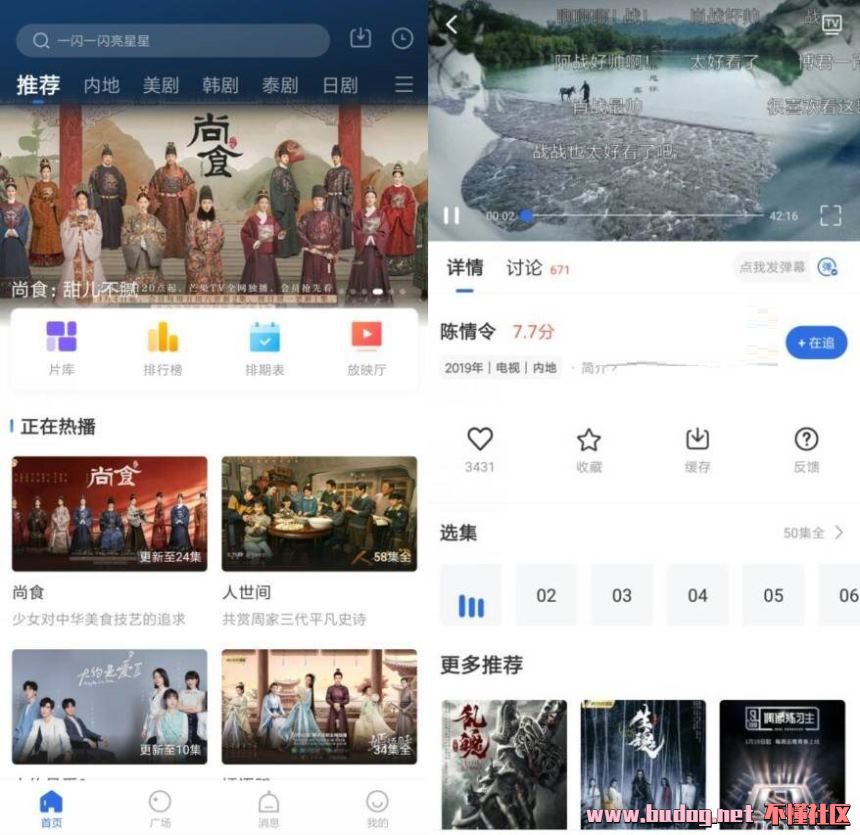Select episode 02 in 选集
The image size is (860, 835).
[546, 595]
